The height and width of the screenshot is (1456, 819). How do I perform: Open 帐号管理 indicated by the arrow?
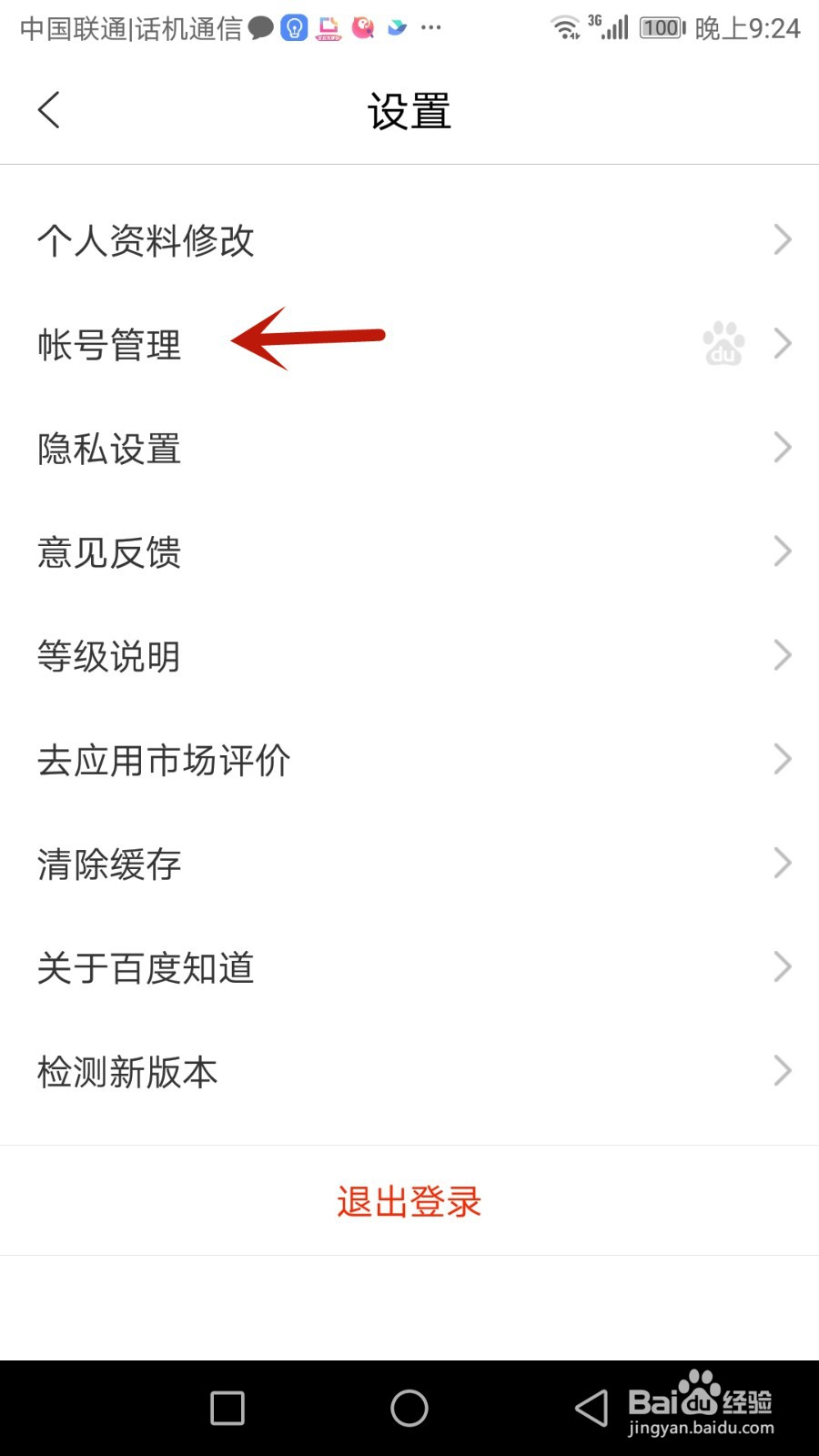(107, 344)
